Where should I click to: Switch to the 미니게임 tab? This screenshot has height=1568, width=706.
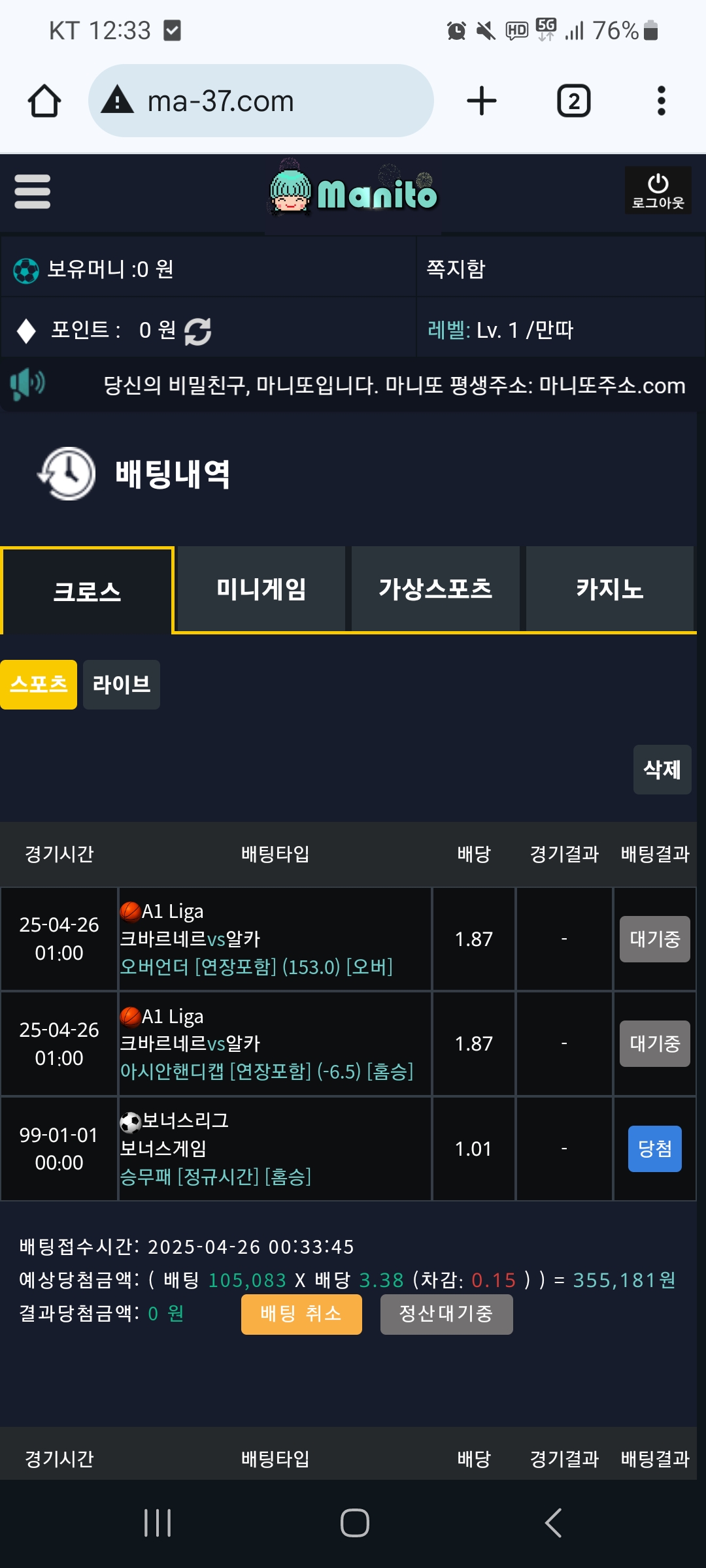coord(261,589)
